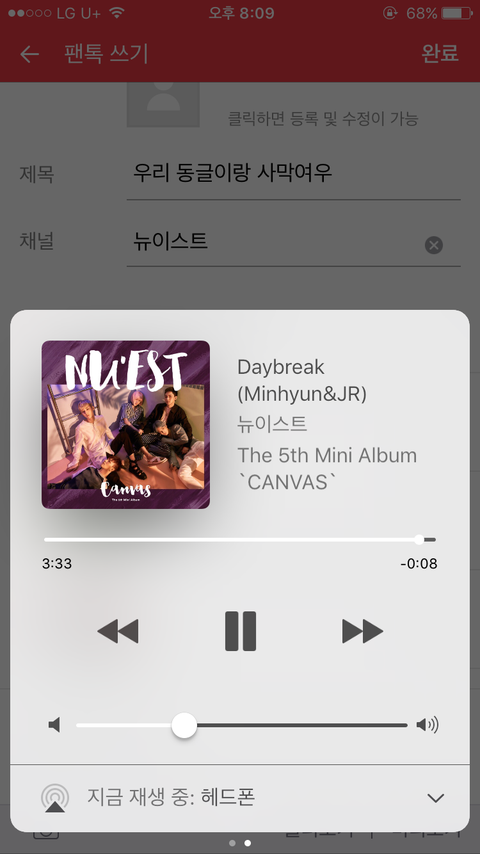Go back to the previous track
The height and width of the screenshot is (854, 480).
coord(118,631)
